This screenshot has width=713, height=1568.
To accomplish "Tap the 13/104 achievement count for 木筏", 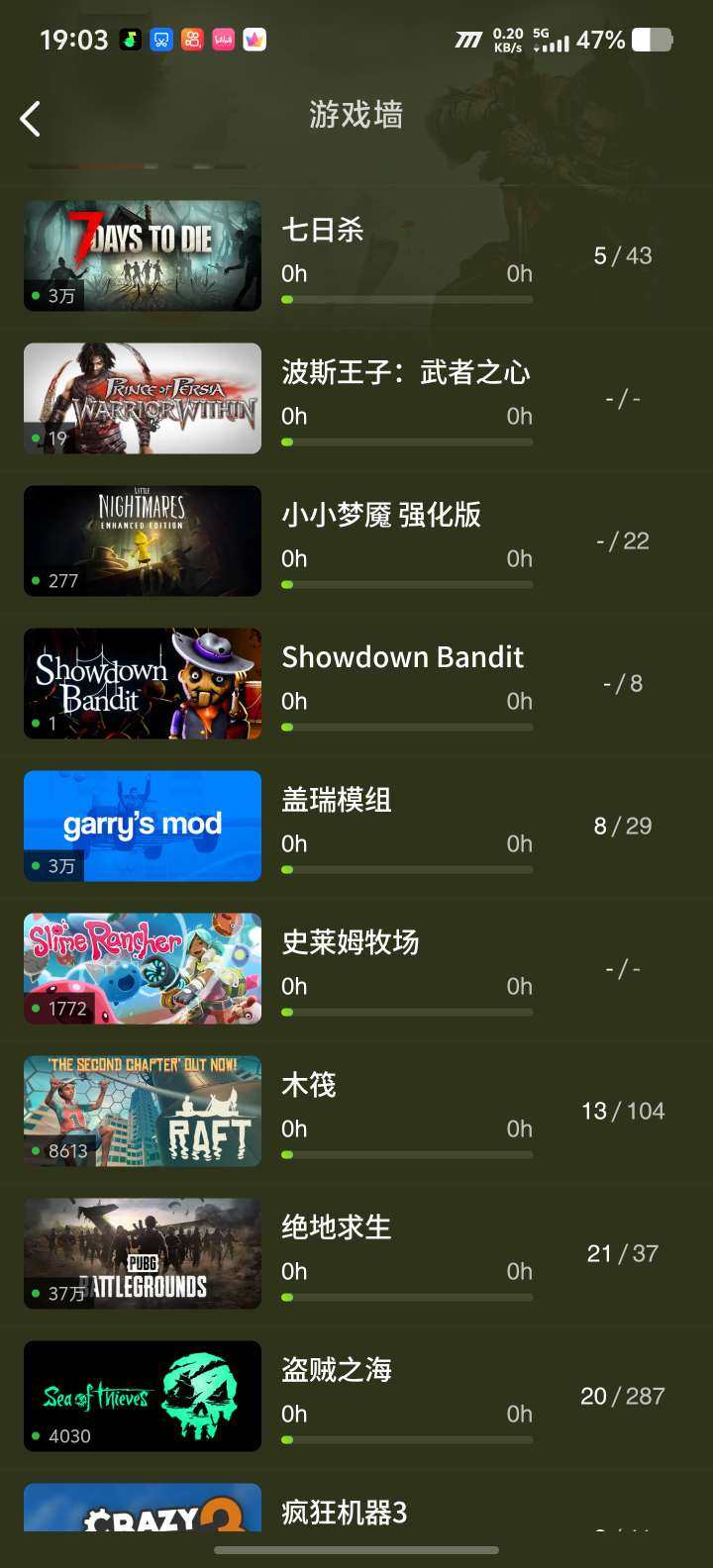I will point(623,1111).
